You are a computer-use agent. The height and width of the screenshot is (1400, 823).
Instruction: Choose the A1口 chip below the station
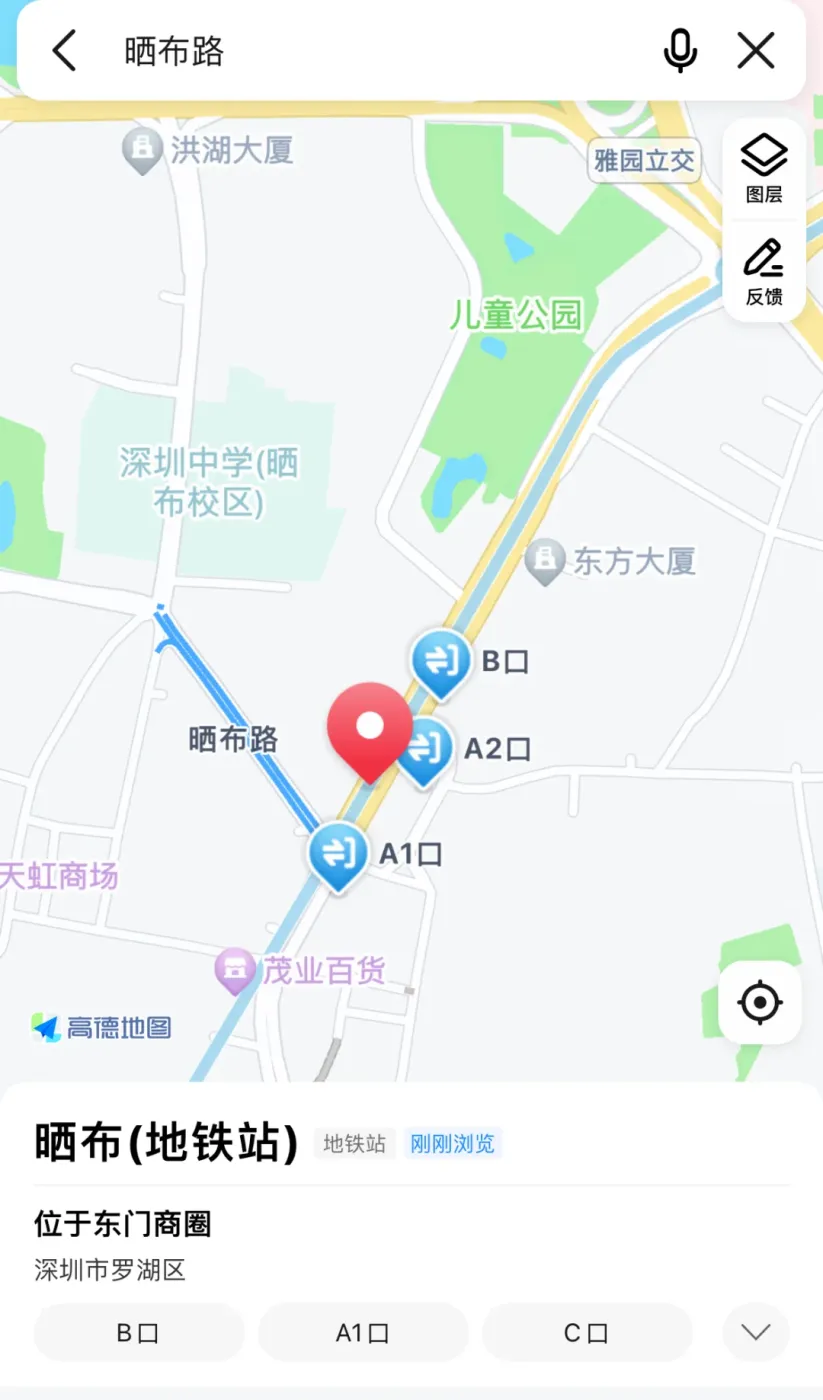[363, 1333]
